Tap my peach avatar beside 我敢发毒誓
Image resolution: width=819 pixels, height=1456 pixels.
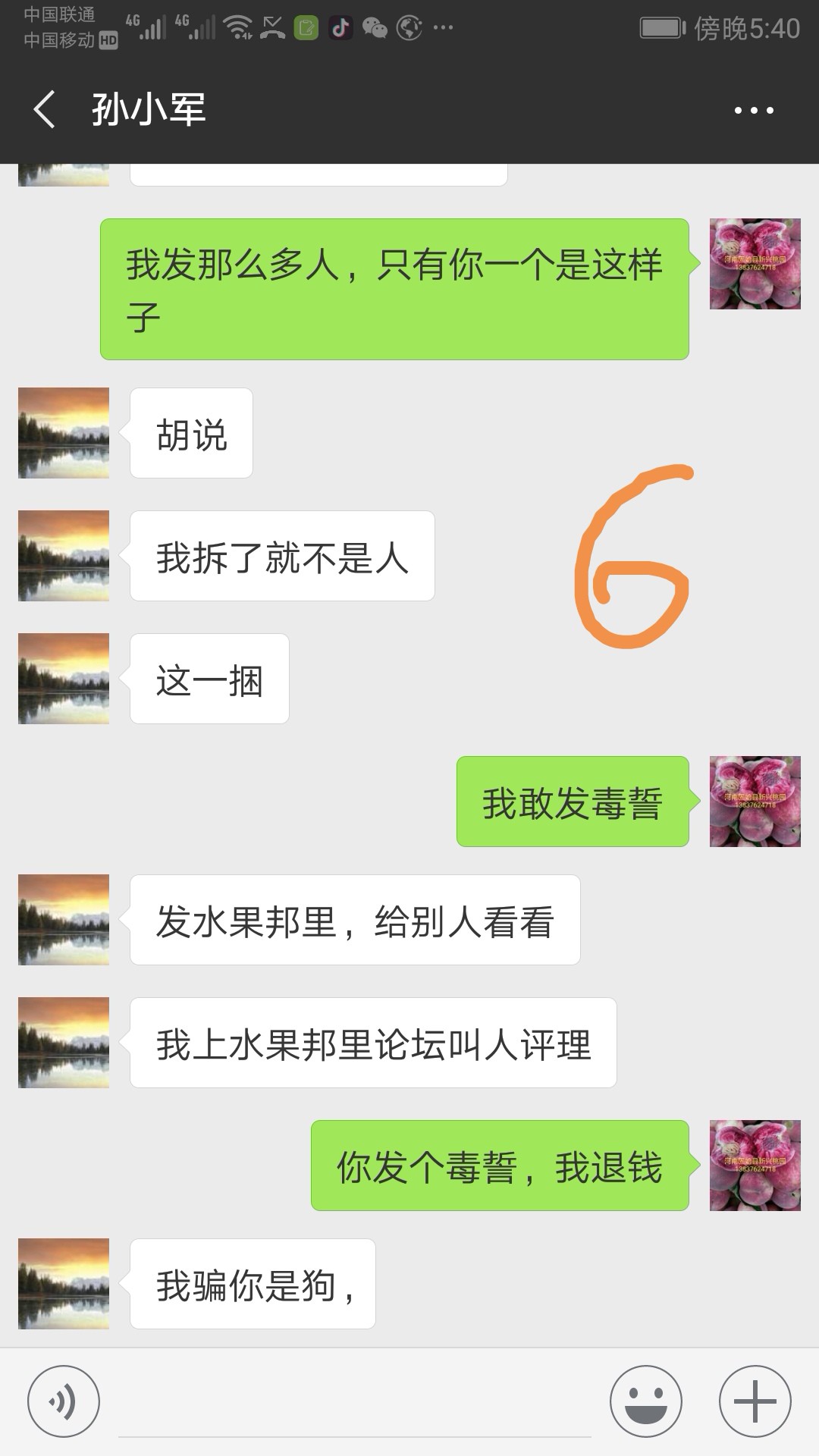tap(755, 802)
